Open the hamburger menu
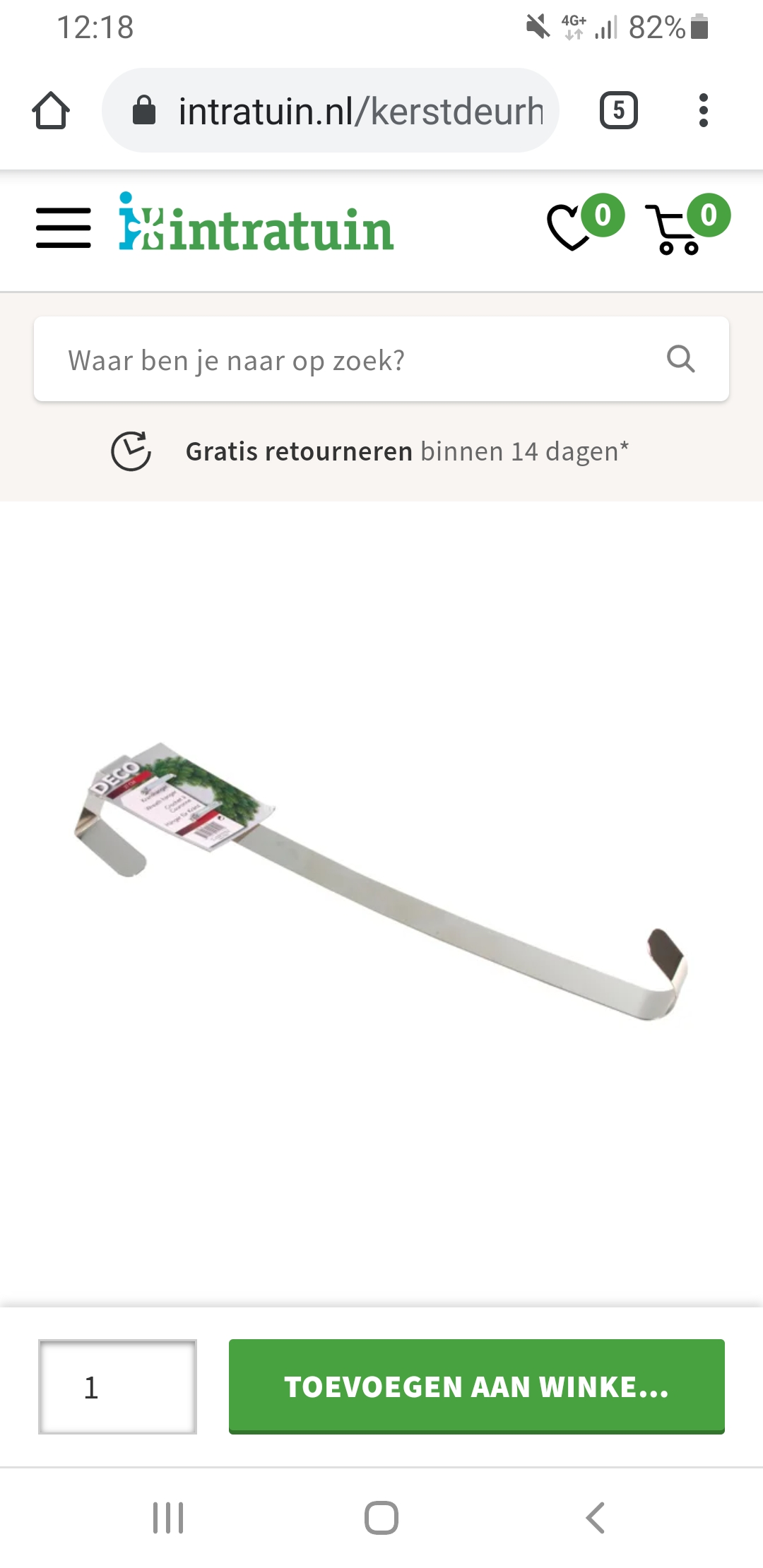 tap(64, 227)
